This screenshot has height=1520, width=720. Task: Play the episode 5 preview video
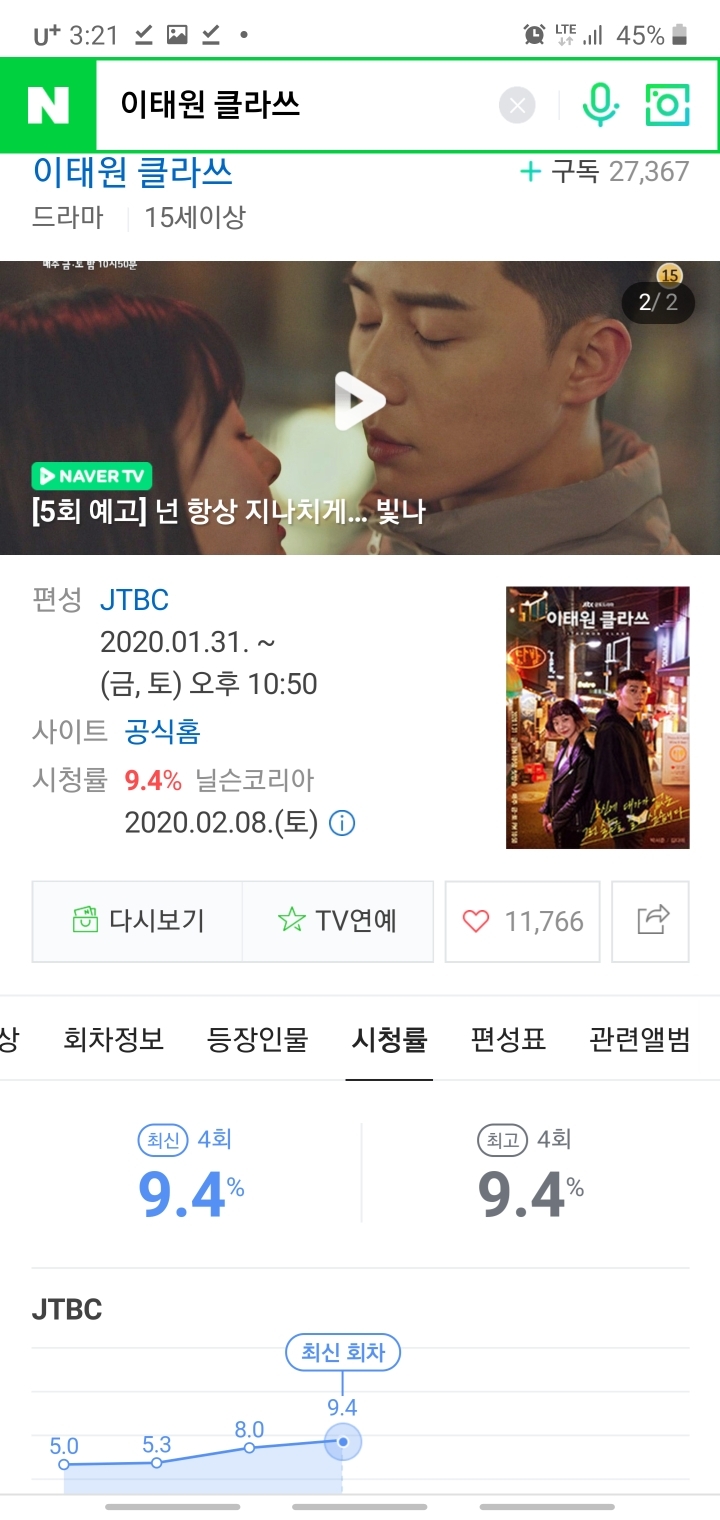tap(360, 399)
